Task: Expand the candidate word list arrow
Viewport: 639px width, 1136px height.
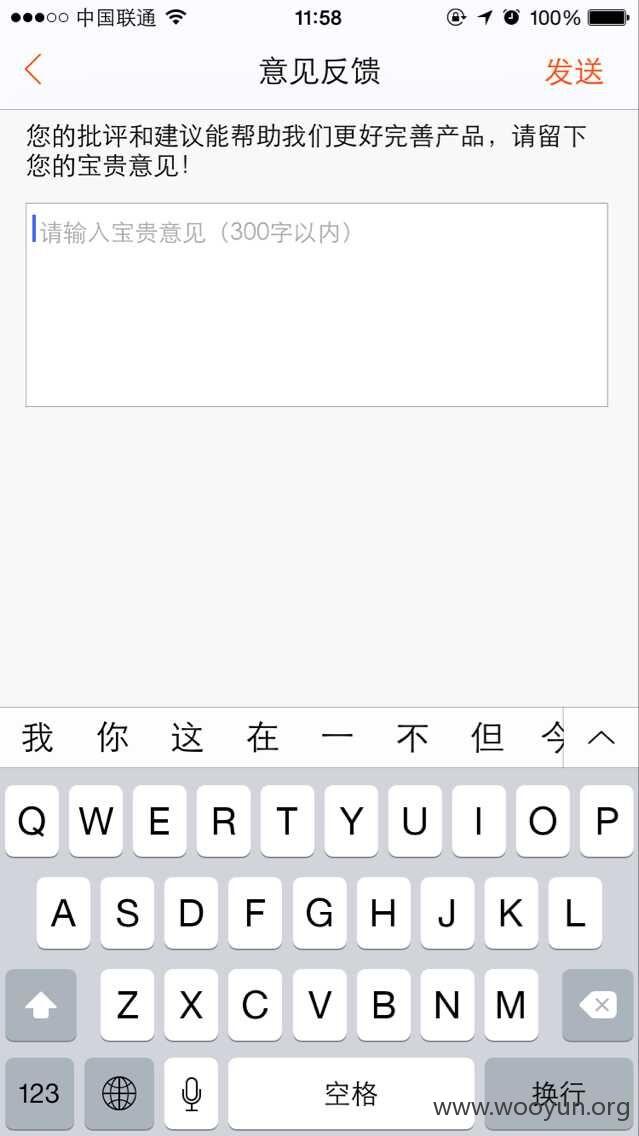Action: (x=601, y=738)
